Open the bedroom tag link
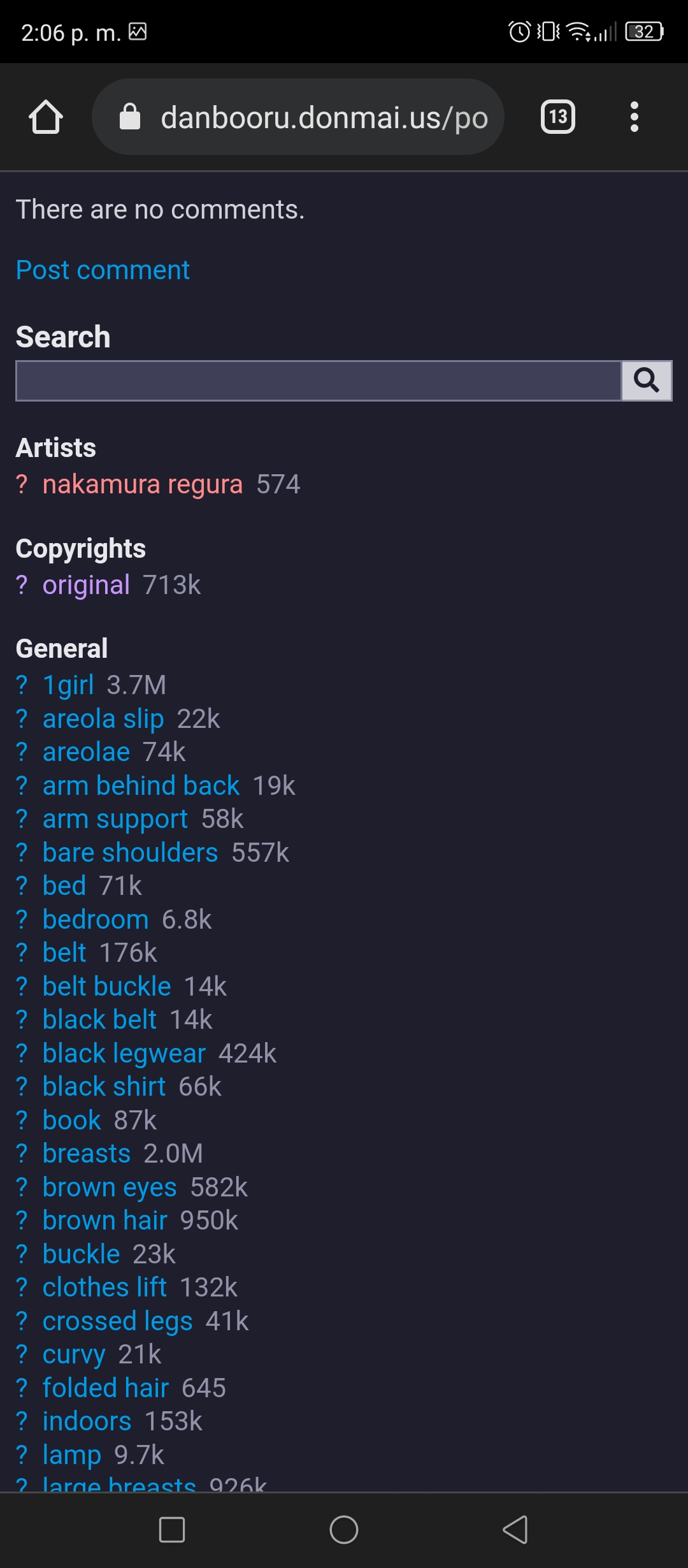688x1568 pixels. coord(96,920)
